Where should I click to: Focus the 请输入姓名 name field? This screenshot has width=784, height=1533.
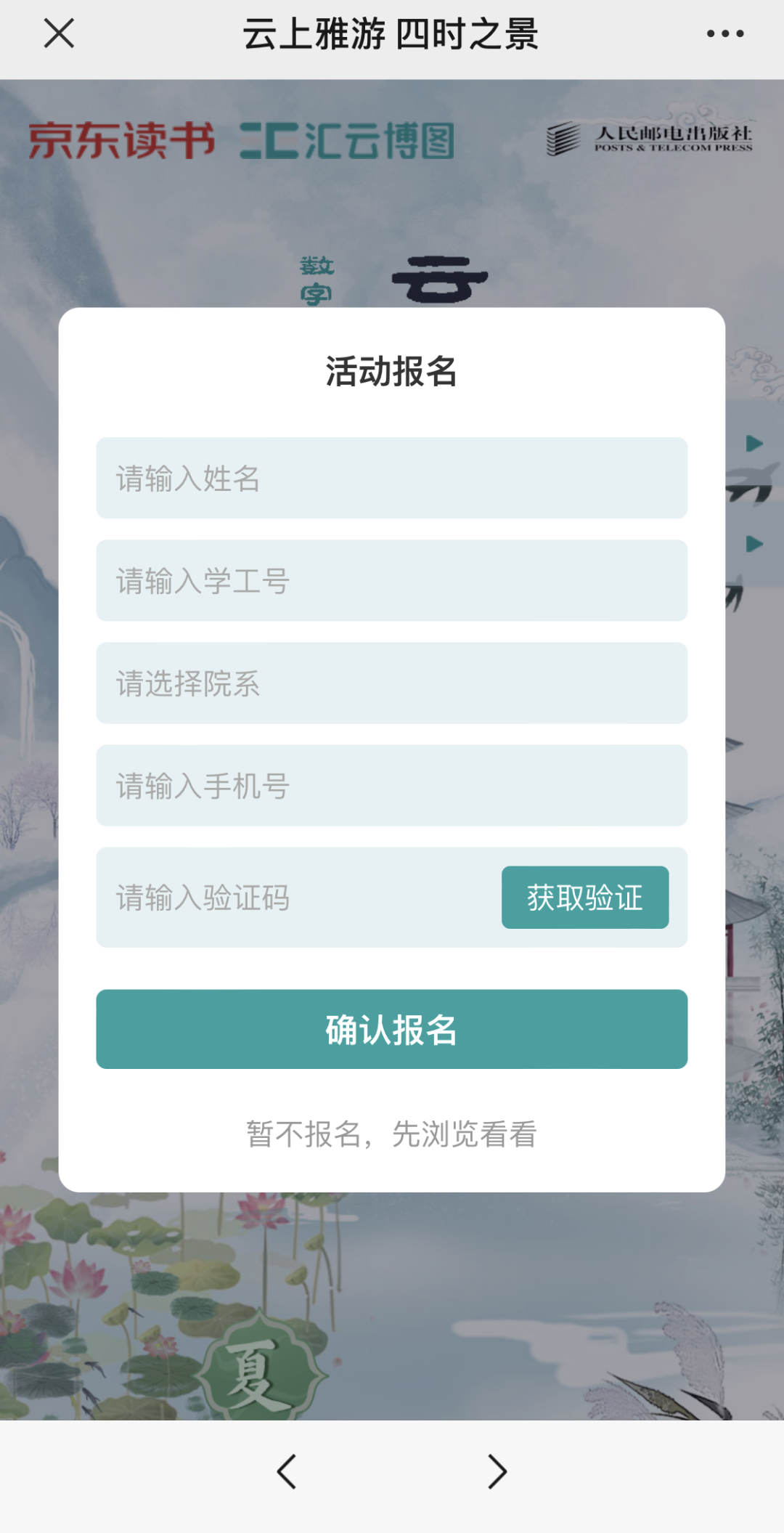[392, 478]
